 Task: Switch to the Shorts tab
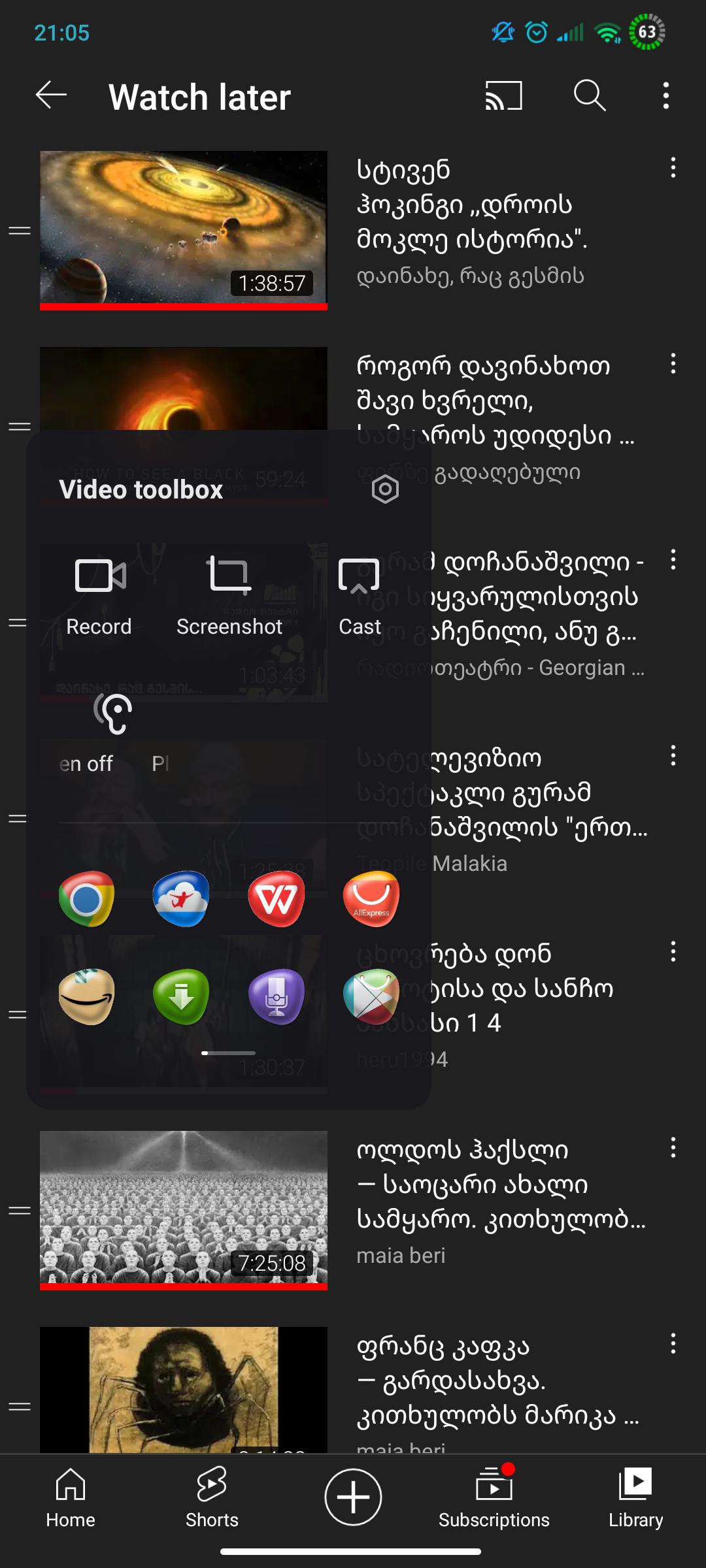[x=212, y=1497]
